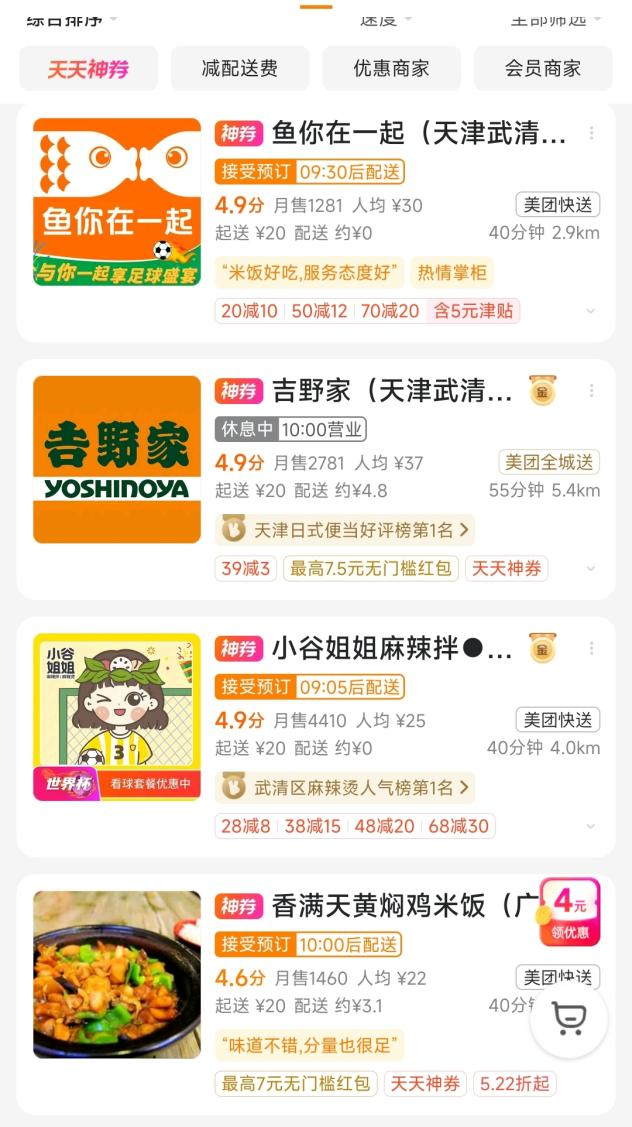Open the 鱼你在一起 restaurant card
632x1127 pixels.
(x=390, y=133)
